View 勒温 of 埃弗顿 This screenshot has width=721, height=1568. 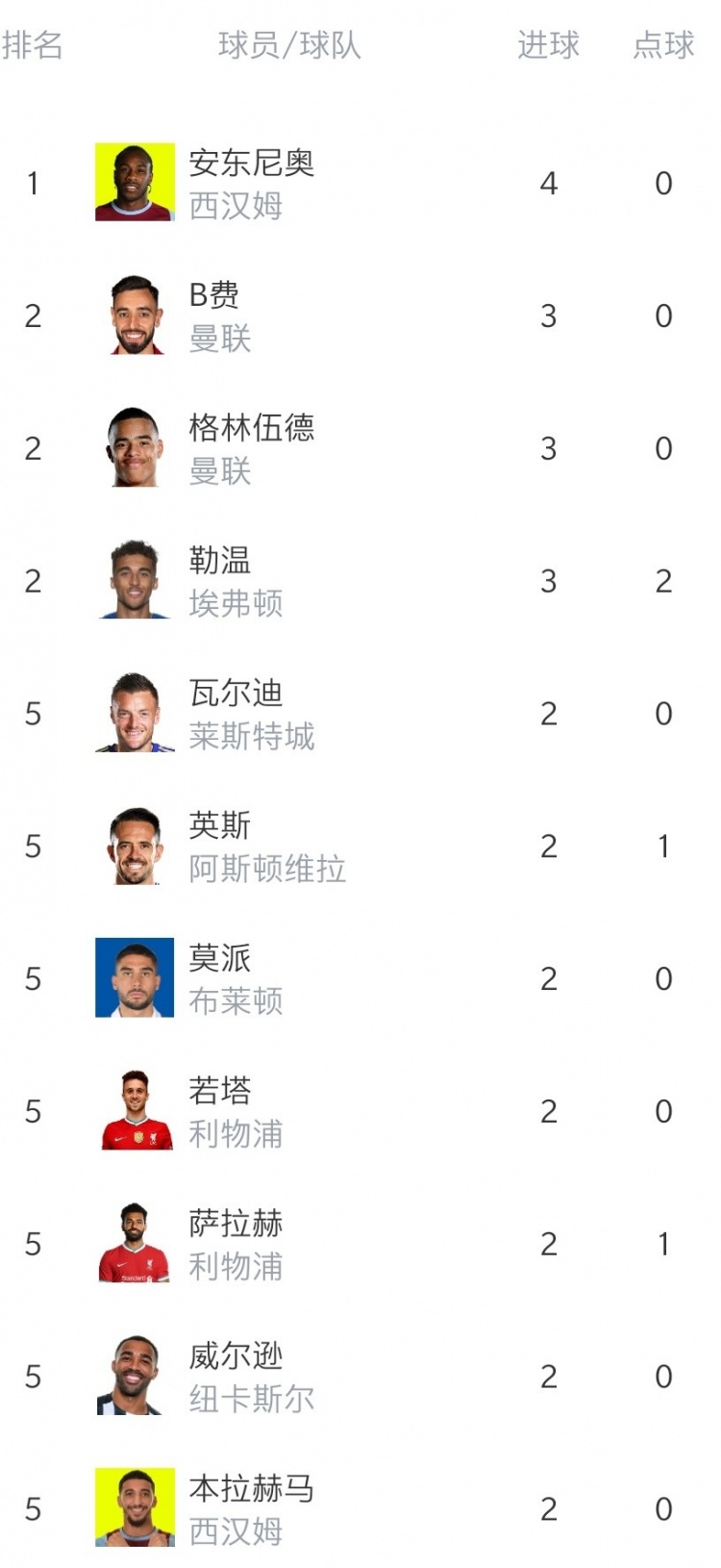(360, 581)
